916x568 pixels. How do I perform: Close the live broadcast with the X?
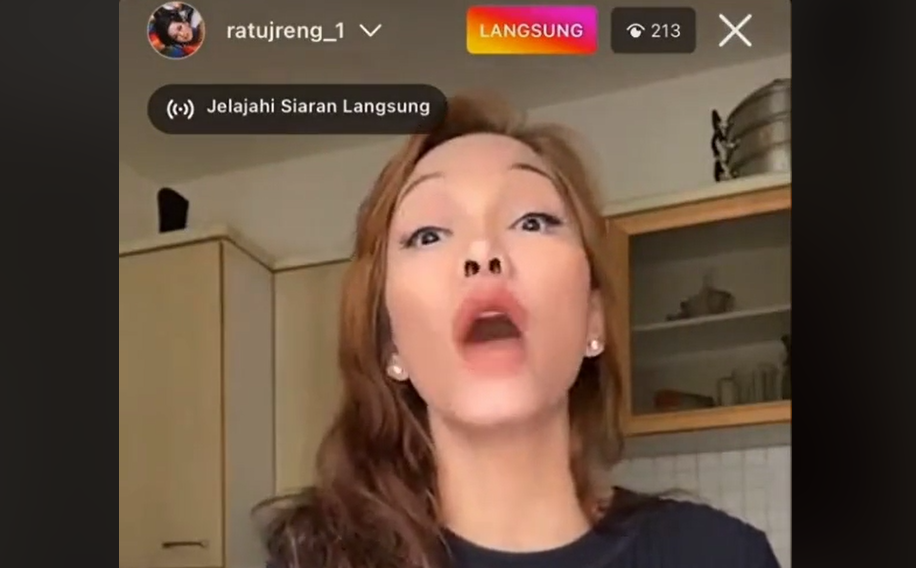click(735, 31)
